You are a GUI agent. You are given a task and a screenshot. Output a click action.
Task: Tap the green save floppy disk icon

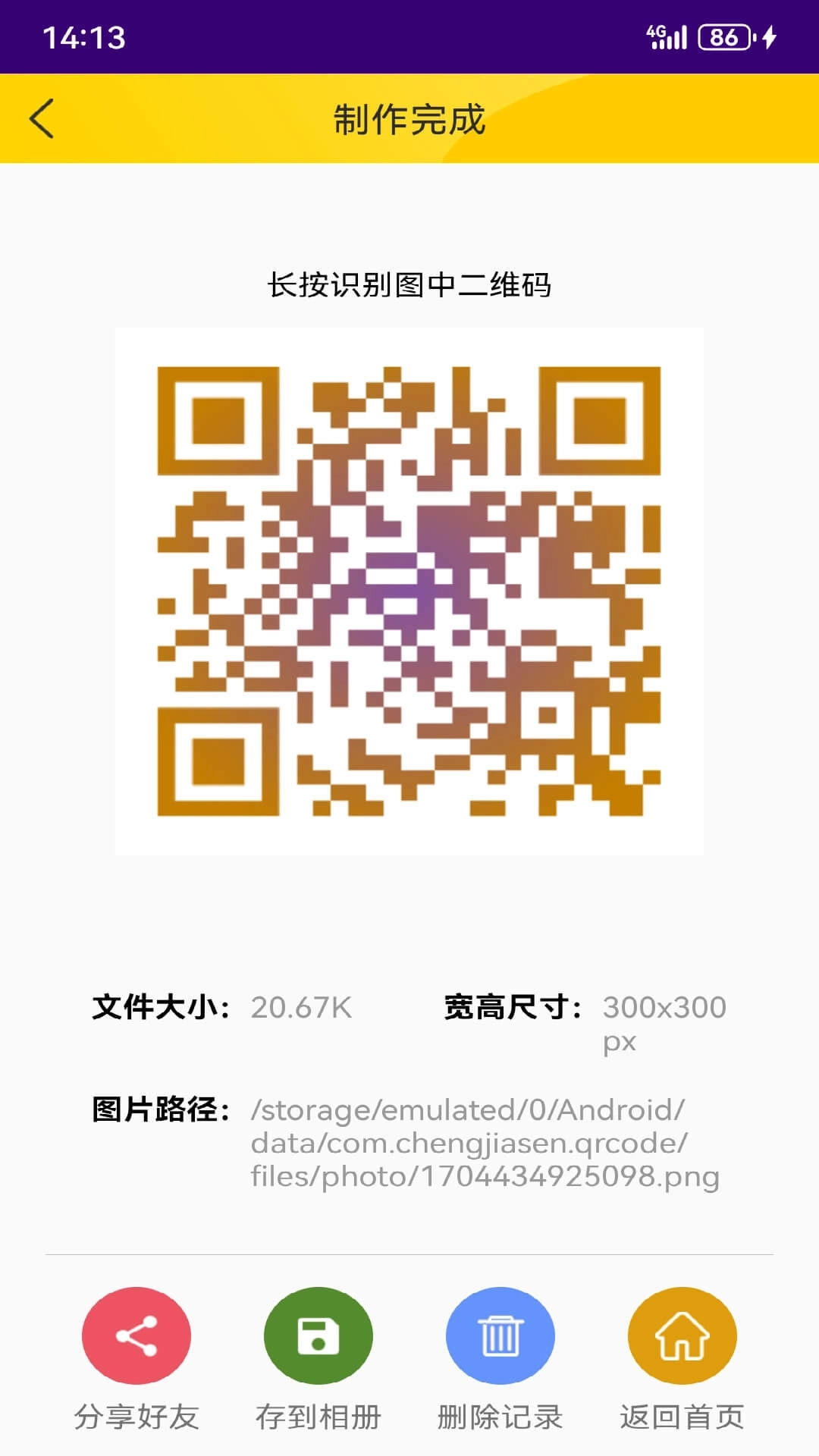click(x=318, y=1337)
